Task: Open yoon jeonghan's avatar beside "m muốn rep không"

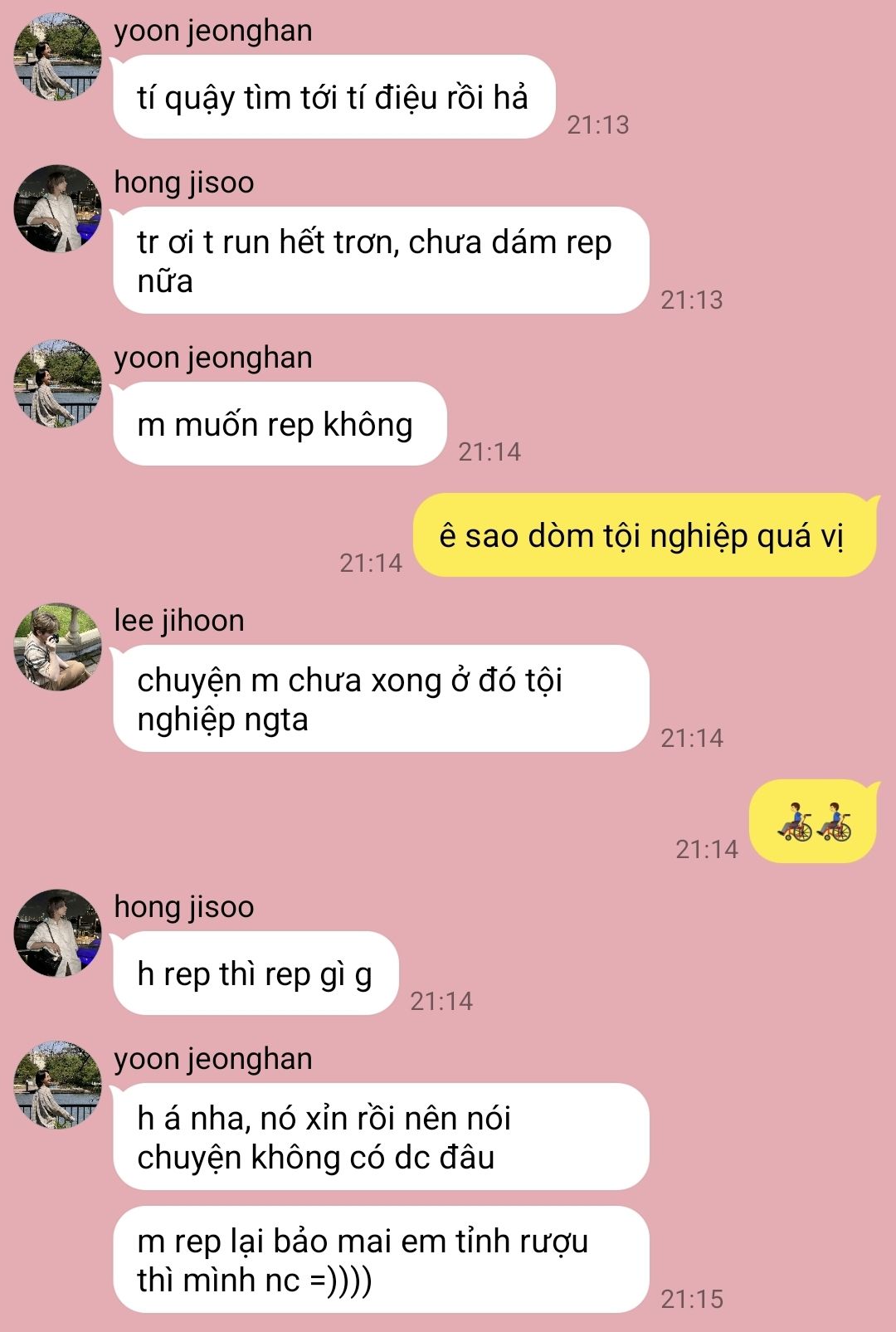Action: 57,383
